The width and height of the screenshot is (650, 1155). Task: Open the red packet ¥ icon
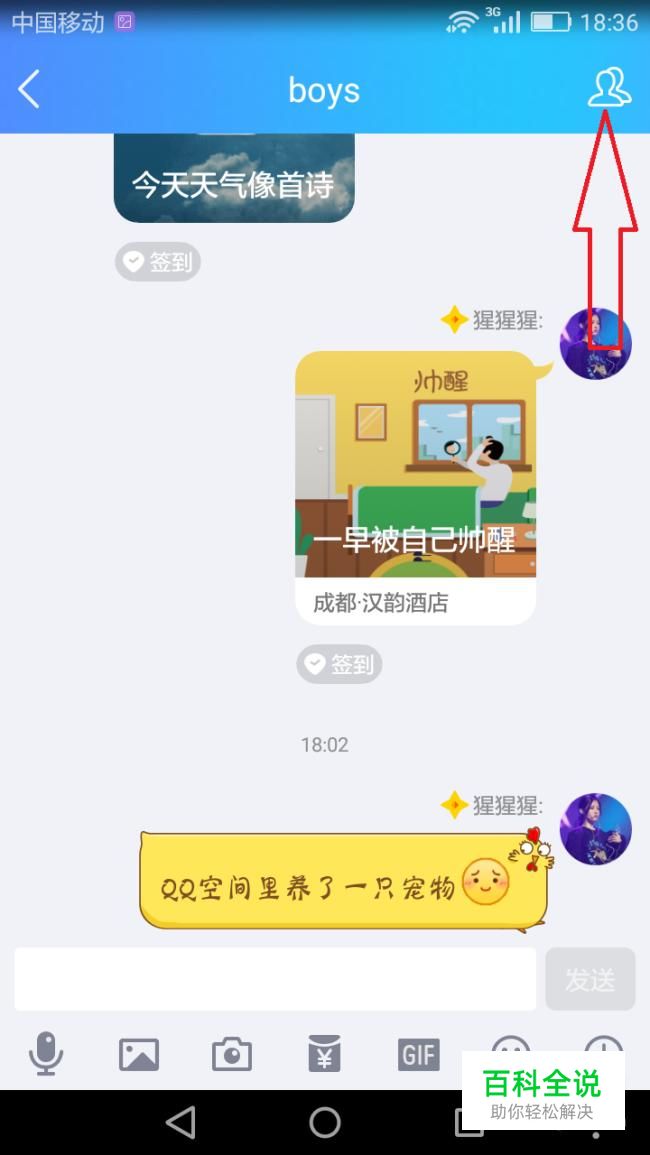(x=325, y=1054)
